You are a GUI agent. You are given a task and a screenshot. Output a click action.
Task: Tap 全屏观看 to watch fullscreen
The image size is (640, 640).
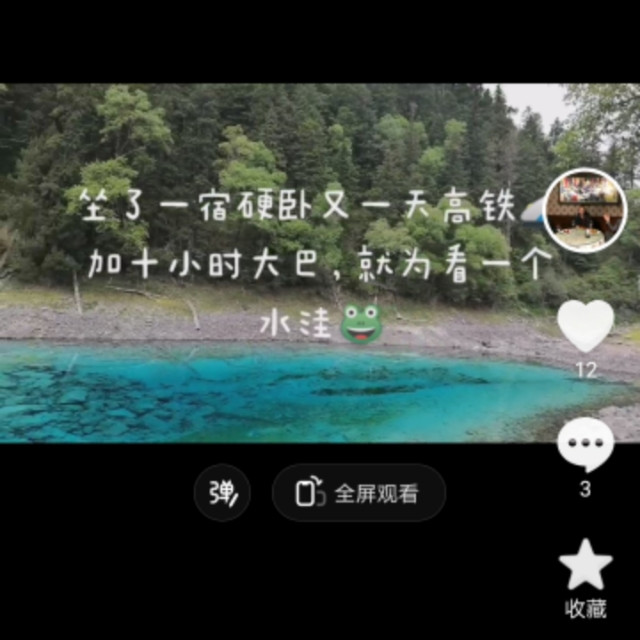tap(358, 492)
